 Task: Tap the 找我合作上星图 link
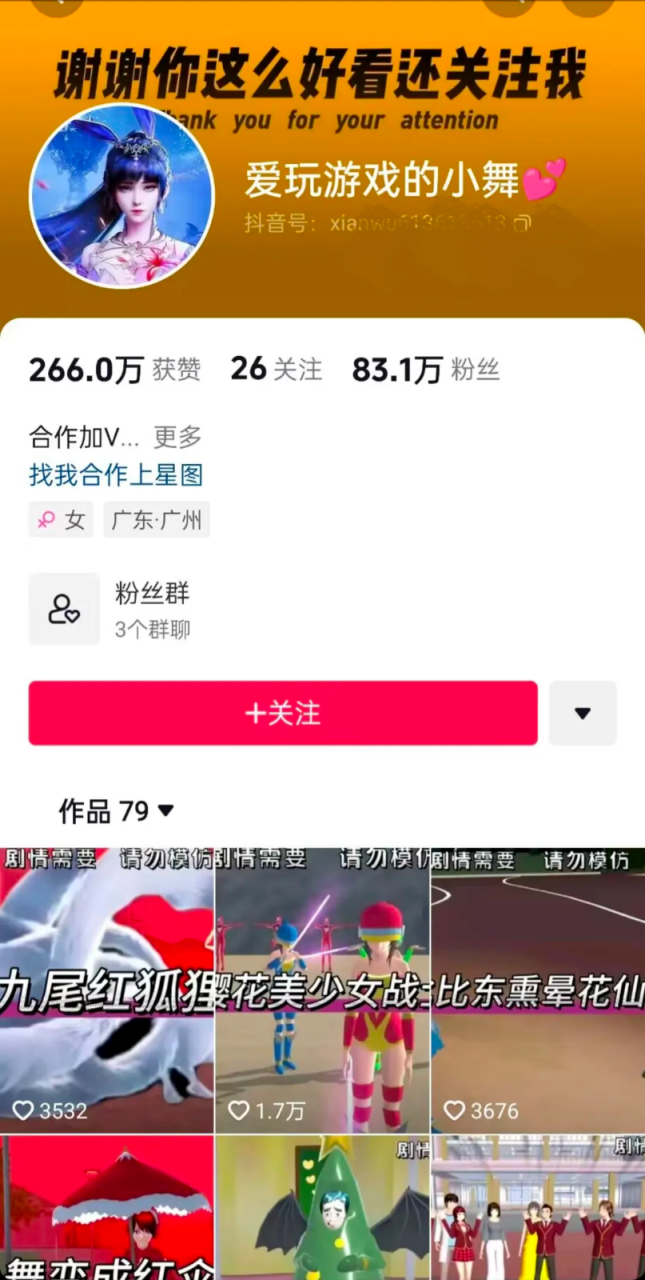(x=116, y=475)
